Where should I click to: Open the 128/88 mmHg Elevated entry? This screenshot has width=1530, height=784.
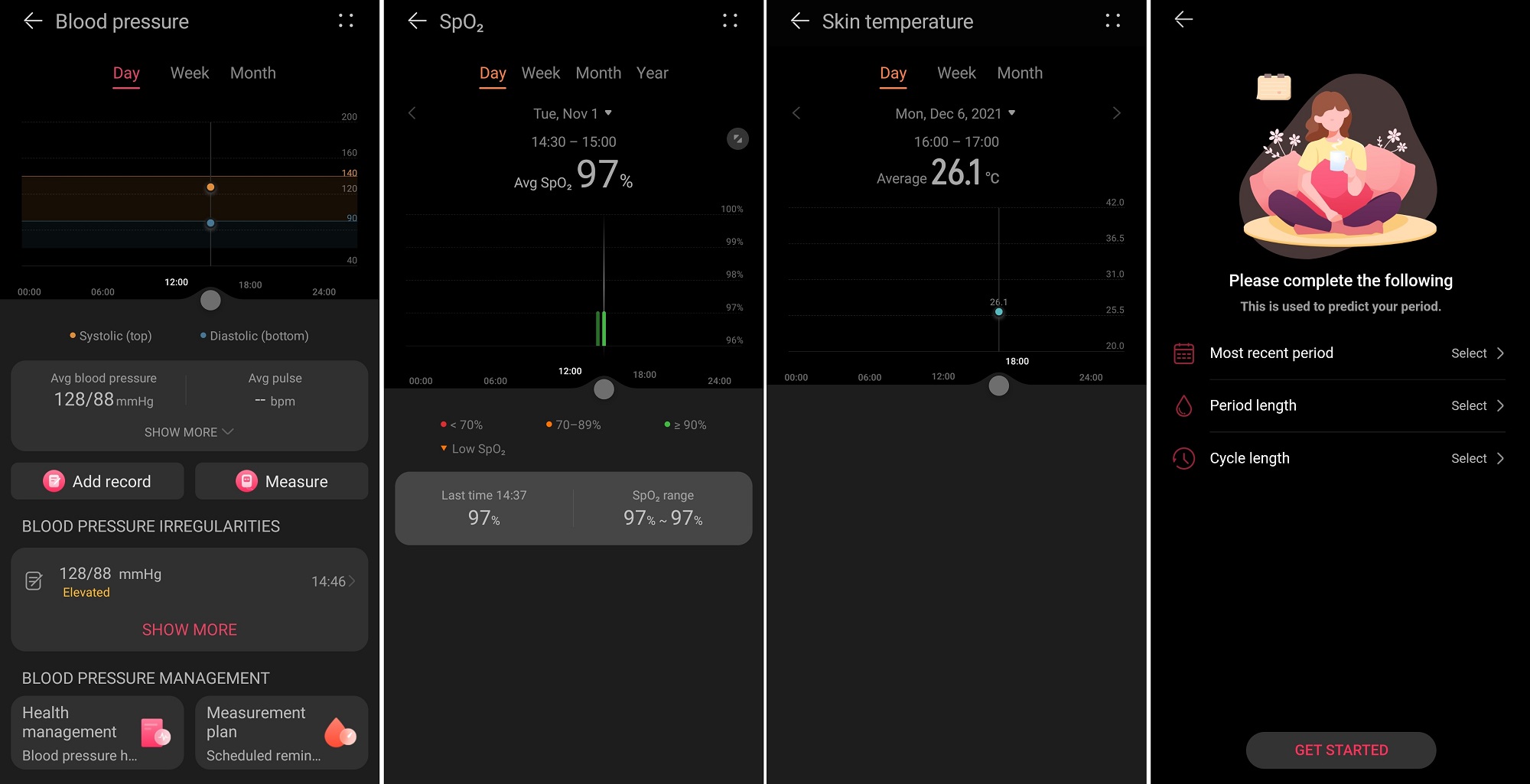coord(189,582)
